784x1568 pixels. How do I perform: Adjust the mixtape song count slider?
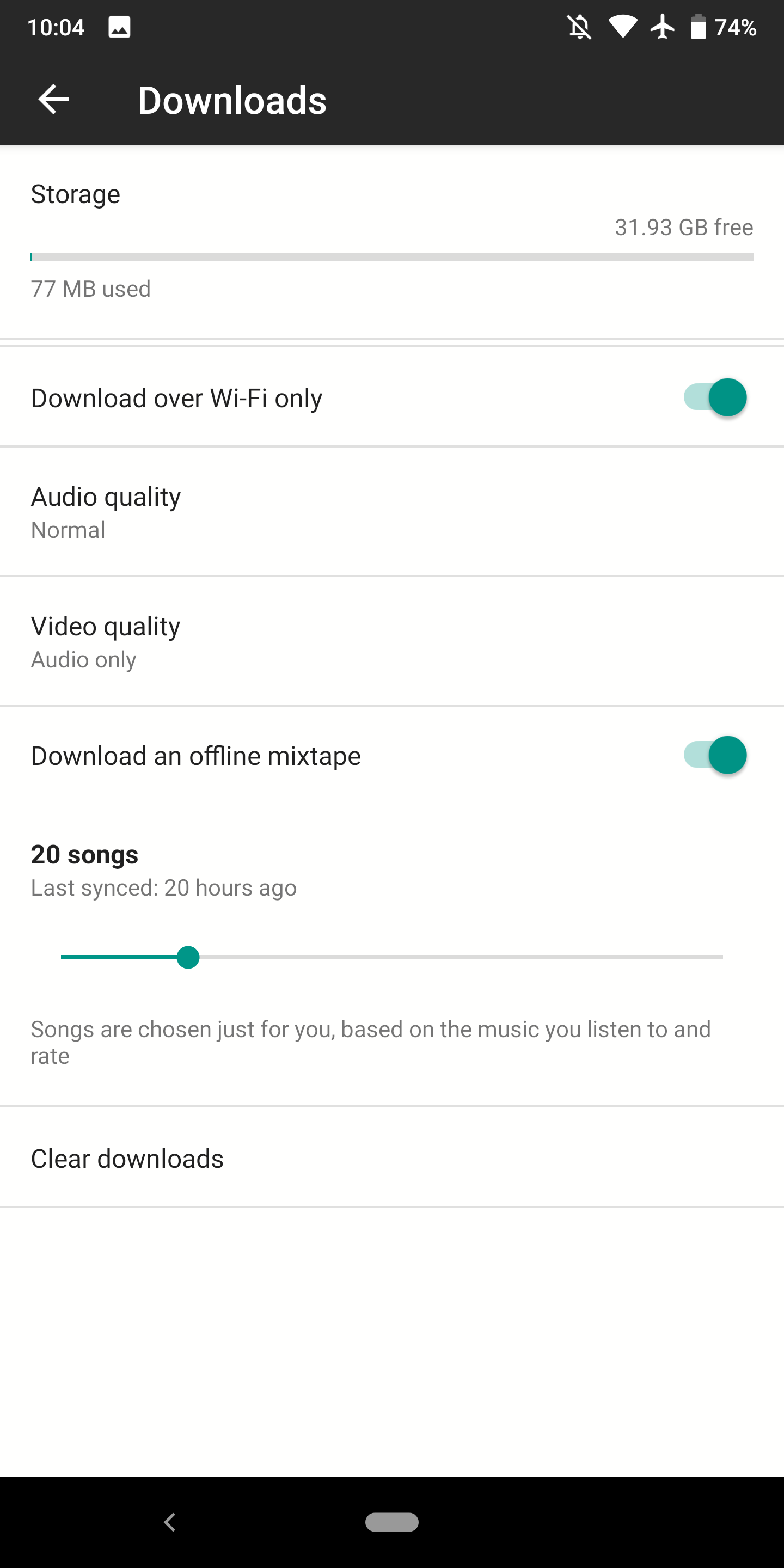189,958
